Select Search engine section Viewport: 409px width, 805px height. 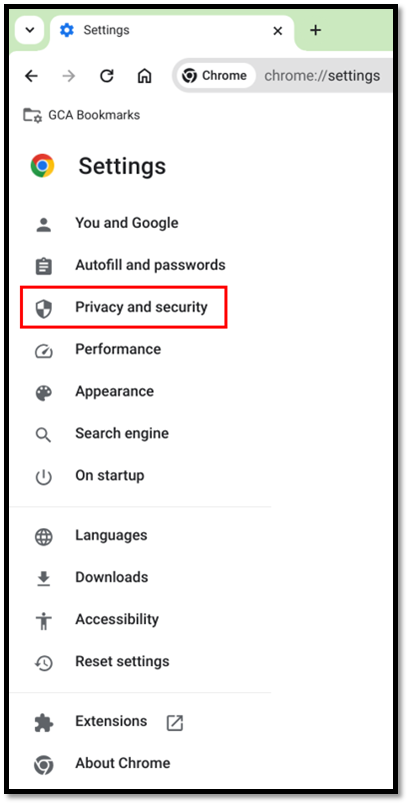(122, 434)
